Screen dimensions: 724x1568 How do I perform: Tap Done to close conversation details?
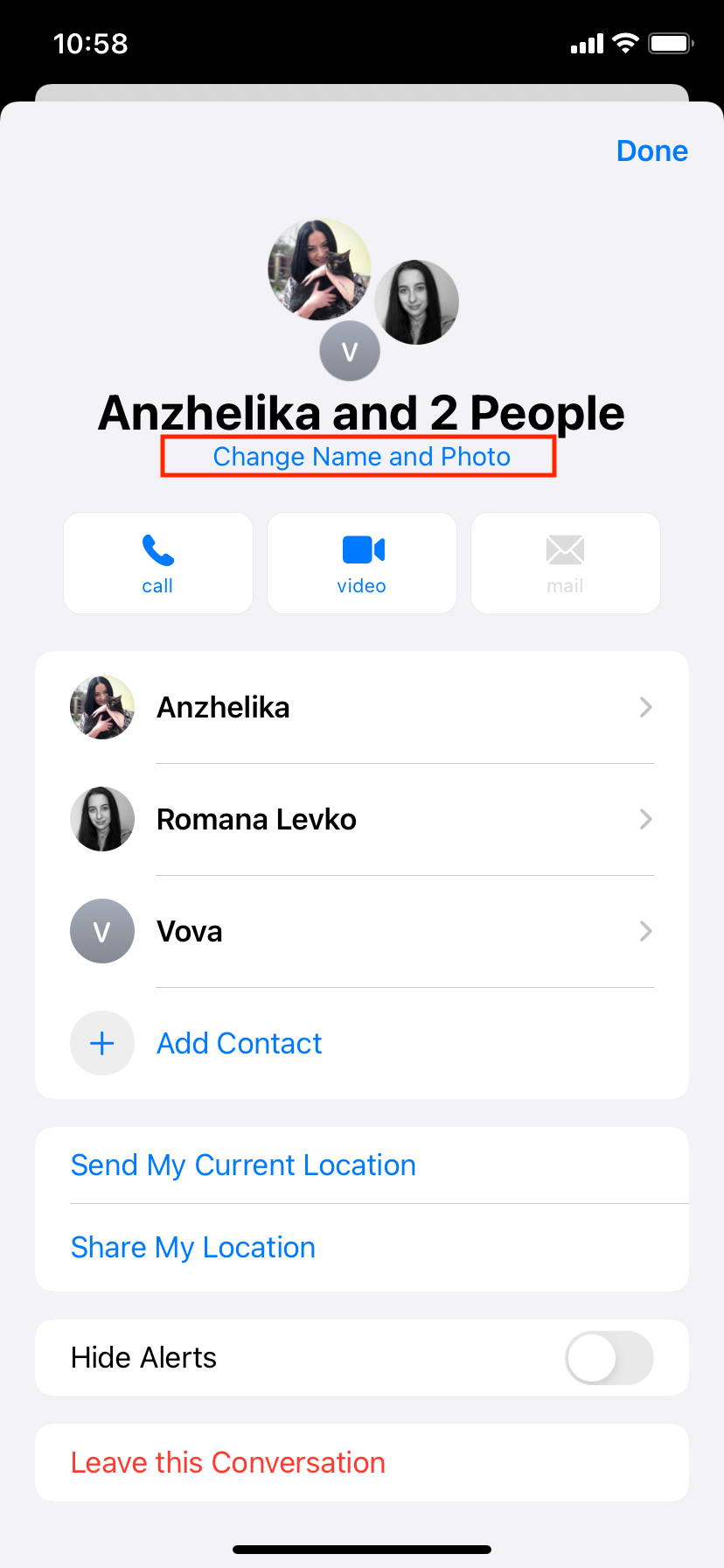pyautogui.click(x=651, y=150)
